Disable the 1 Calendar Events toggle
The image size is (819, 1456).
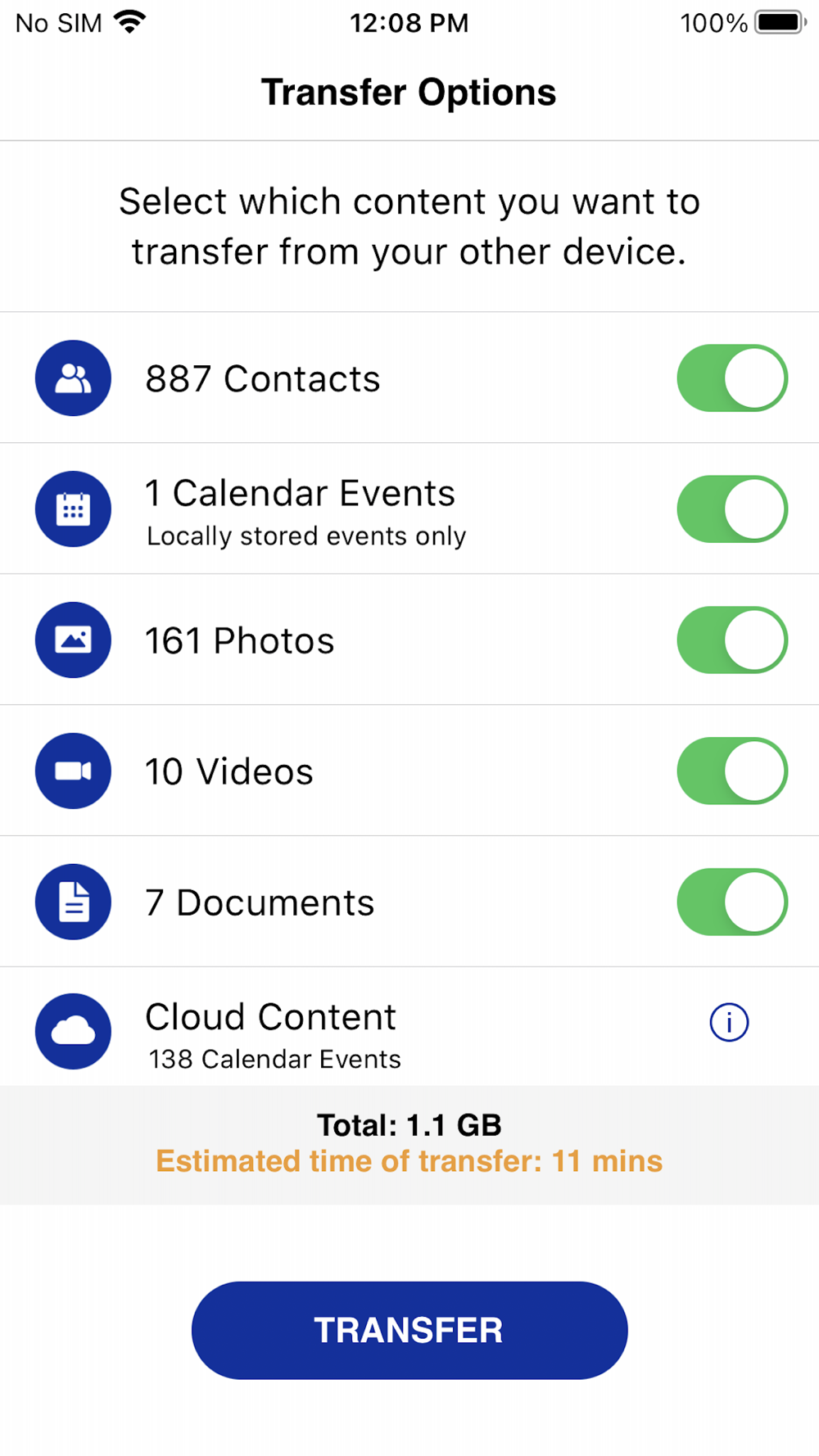[x=732, y=509]
